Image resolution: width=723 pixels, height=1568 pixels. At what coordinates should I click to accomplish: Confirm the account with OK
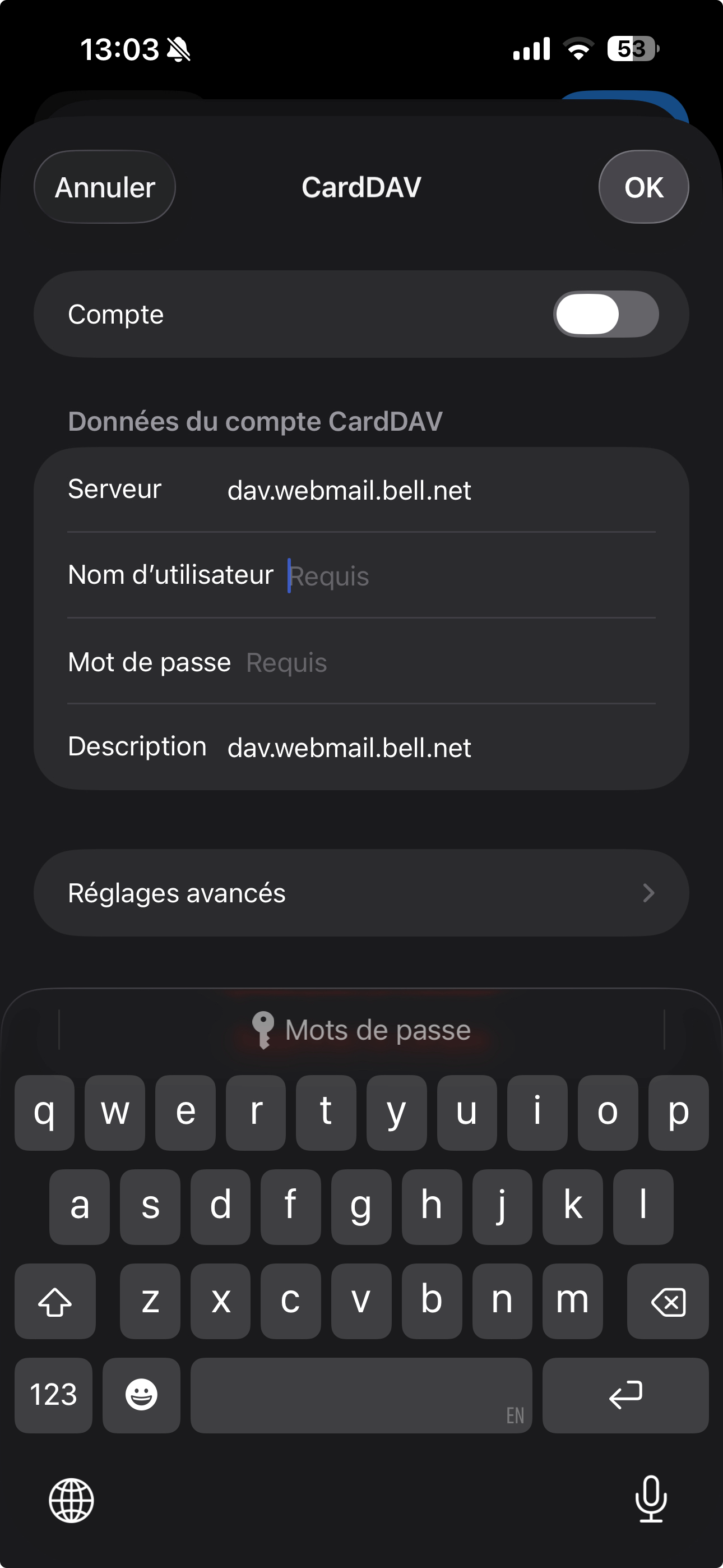pos(643,187)
